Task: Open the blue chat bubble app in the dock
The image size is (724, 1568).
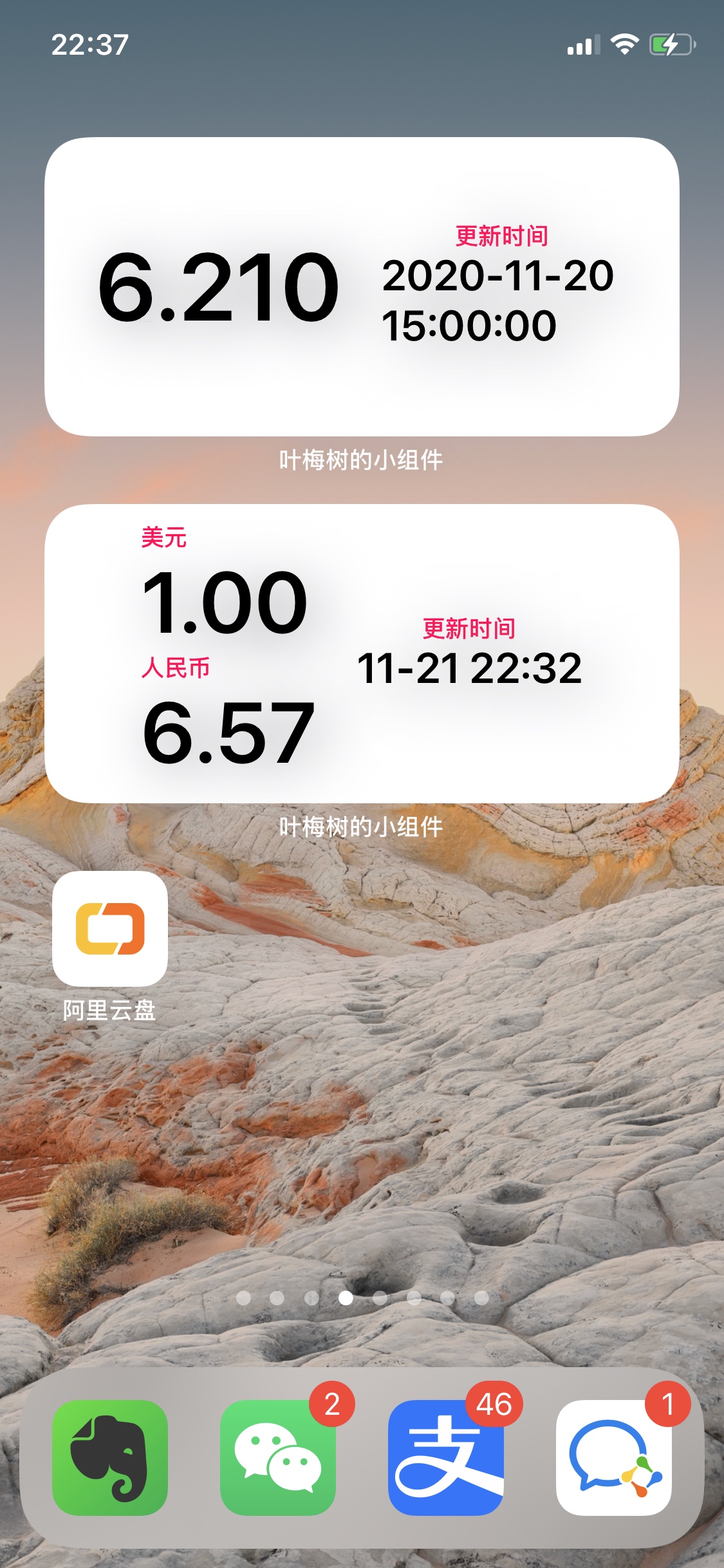Action: click(614, 1457)
